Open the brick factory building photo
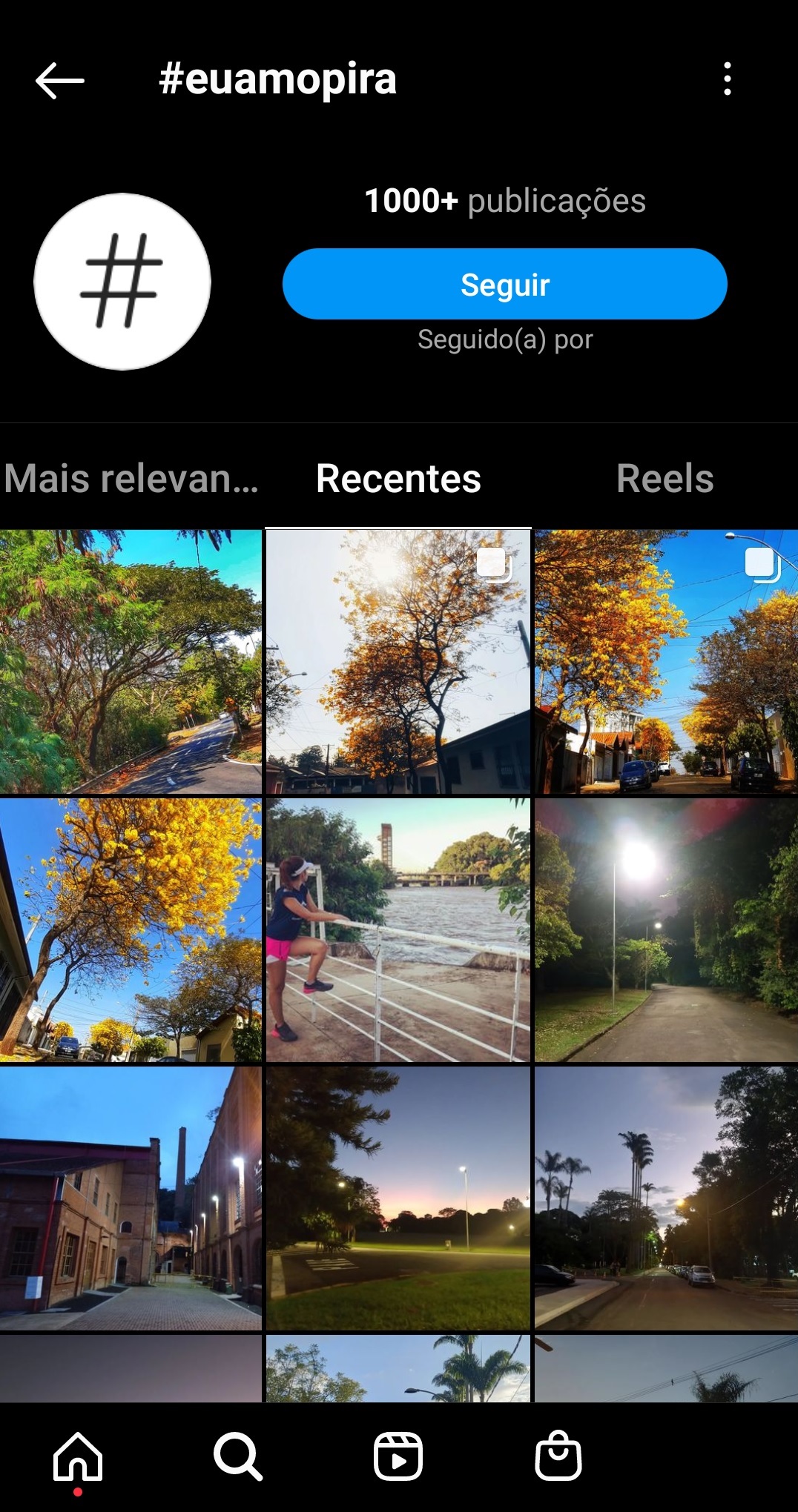 (131, 1198)
